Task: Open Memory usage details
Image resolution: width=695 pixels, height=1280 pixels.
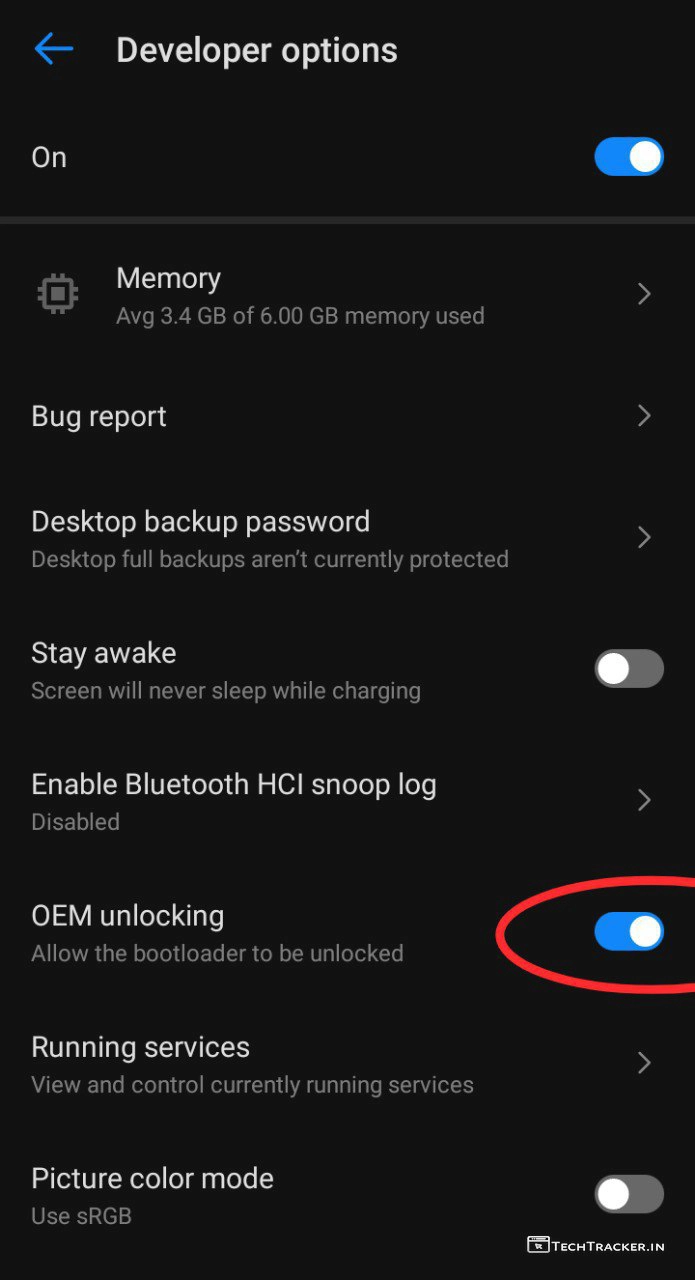Action: click(300, 294)
